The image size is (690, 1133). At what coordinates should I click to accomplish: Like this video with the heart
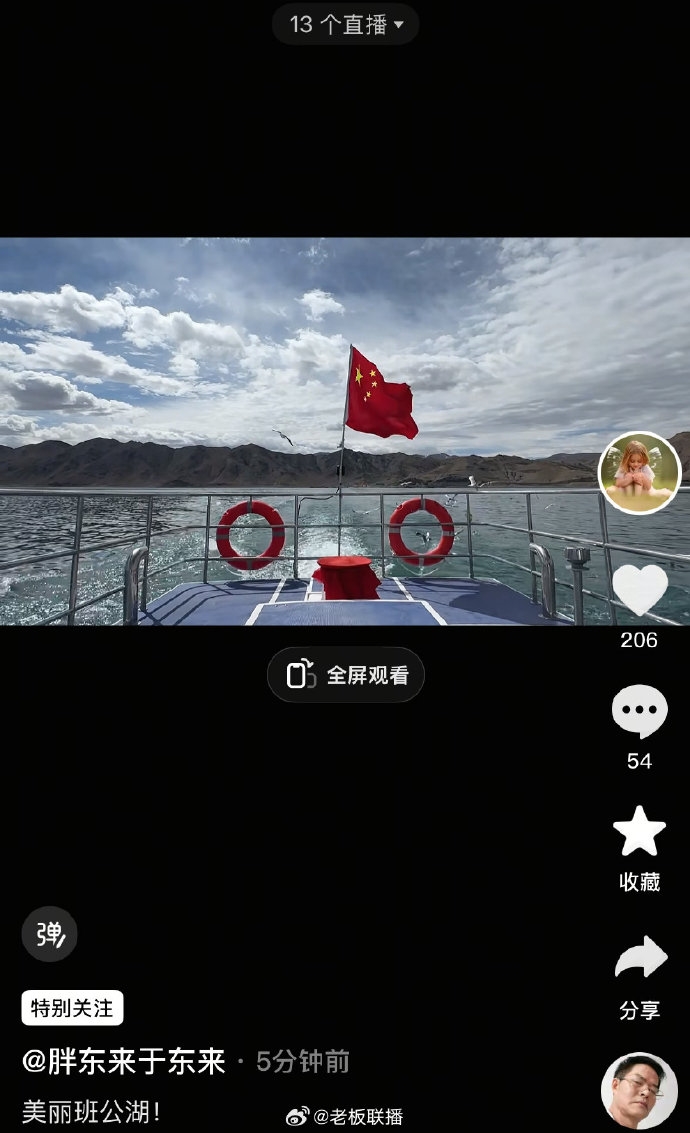(x=639, y=590)
